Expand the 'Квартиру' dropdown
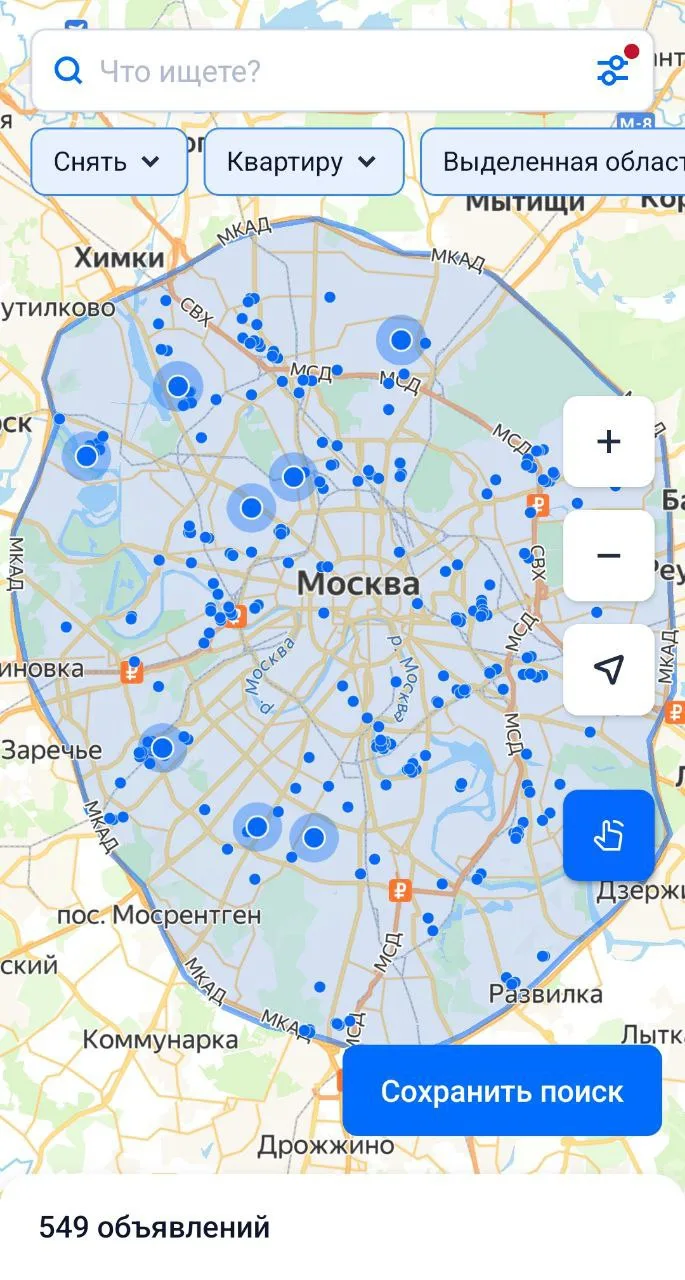Image resolution: width=685 pixels, height=1280 pixels. [x=303, y=162]
